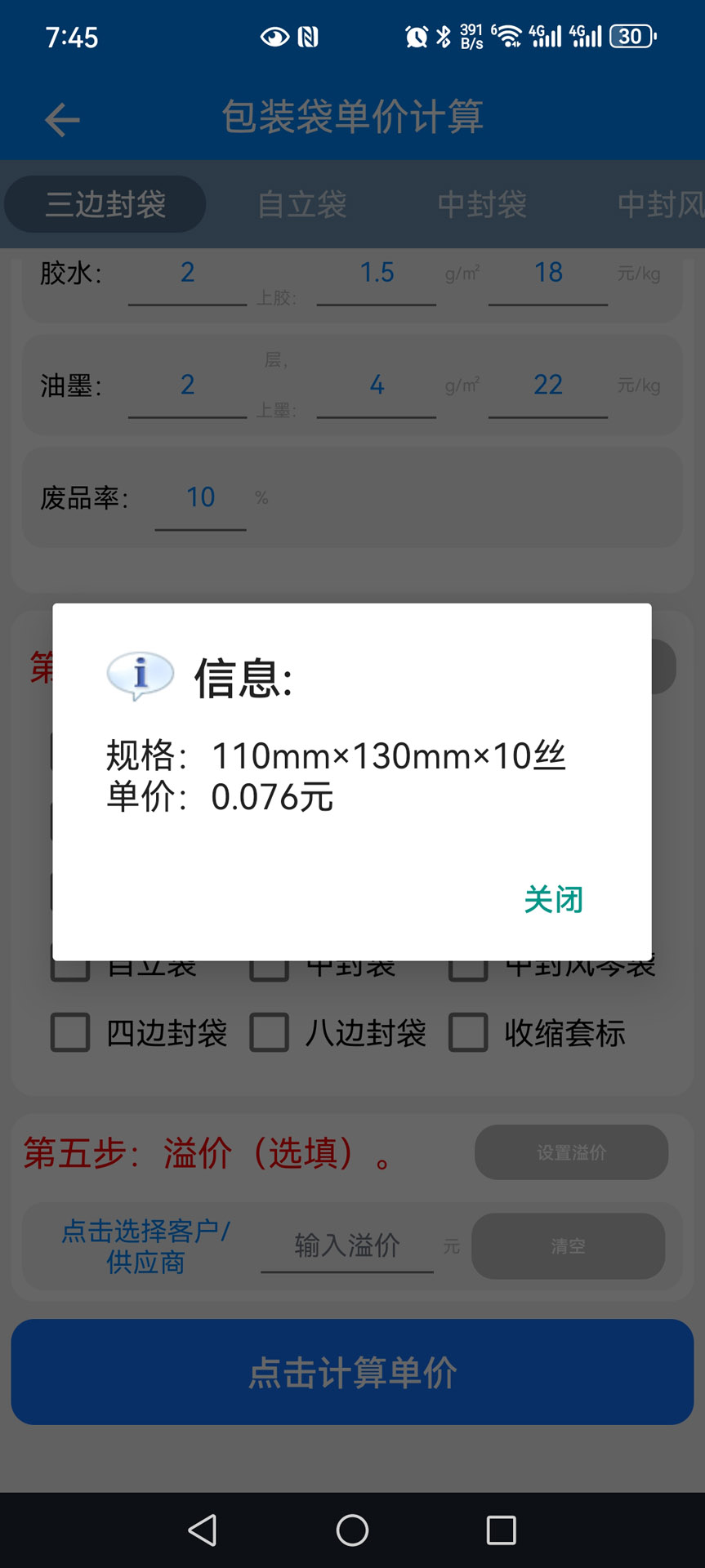Open recent apps from the navigation bar

point(501,1532)
